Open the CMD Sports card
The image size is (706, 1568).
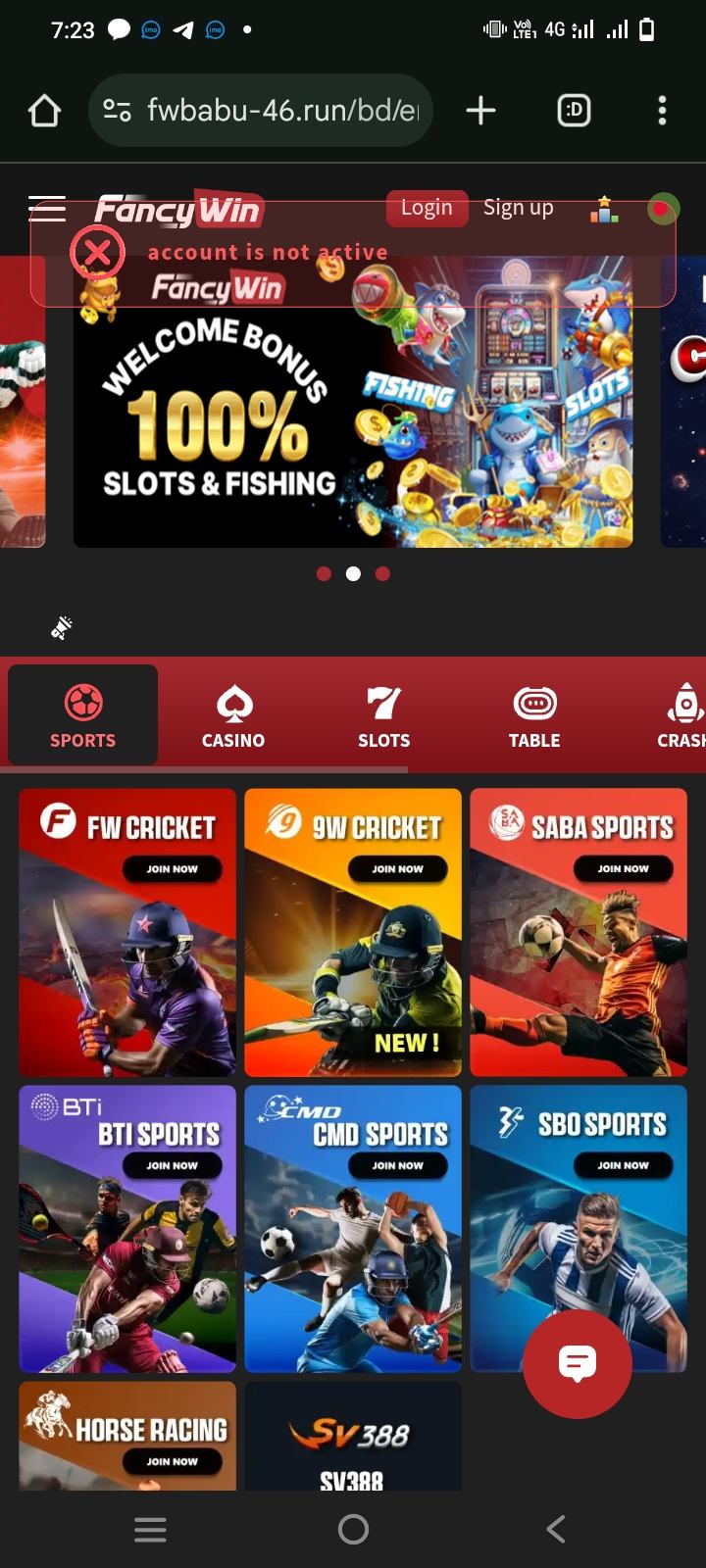click(353, 1228)
